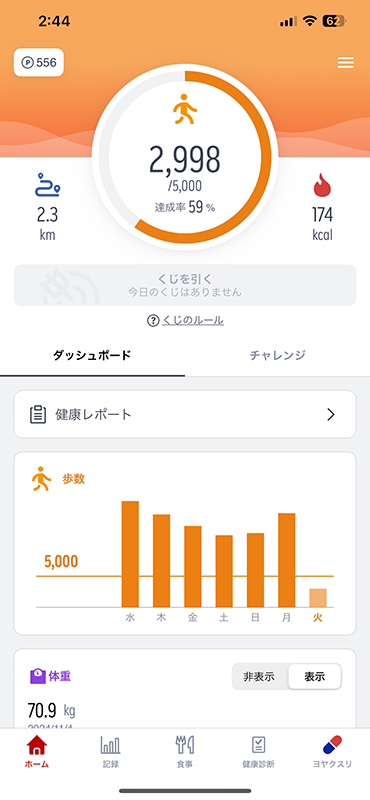
Task: Switch to the チャレンジ tab
Action: (x=278, y=355)
